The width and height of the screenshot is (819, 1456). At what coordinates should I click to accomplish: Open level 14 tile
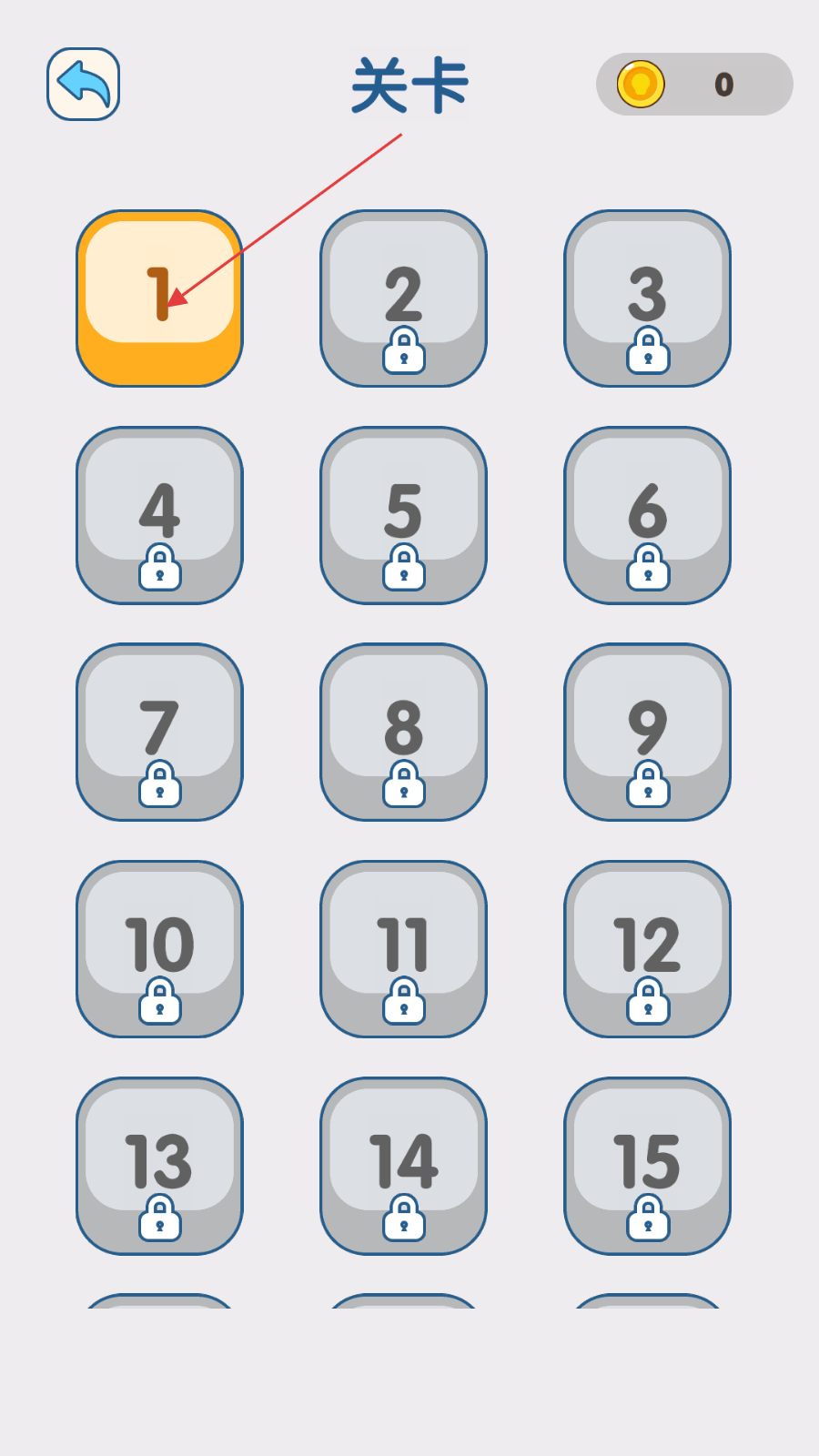click(x=403, y=1166)
